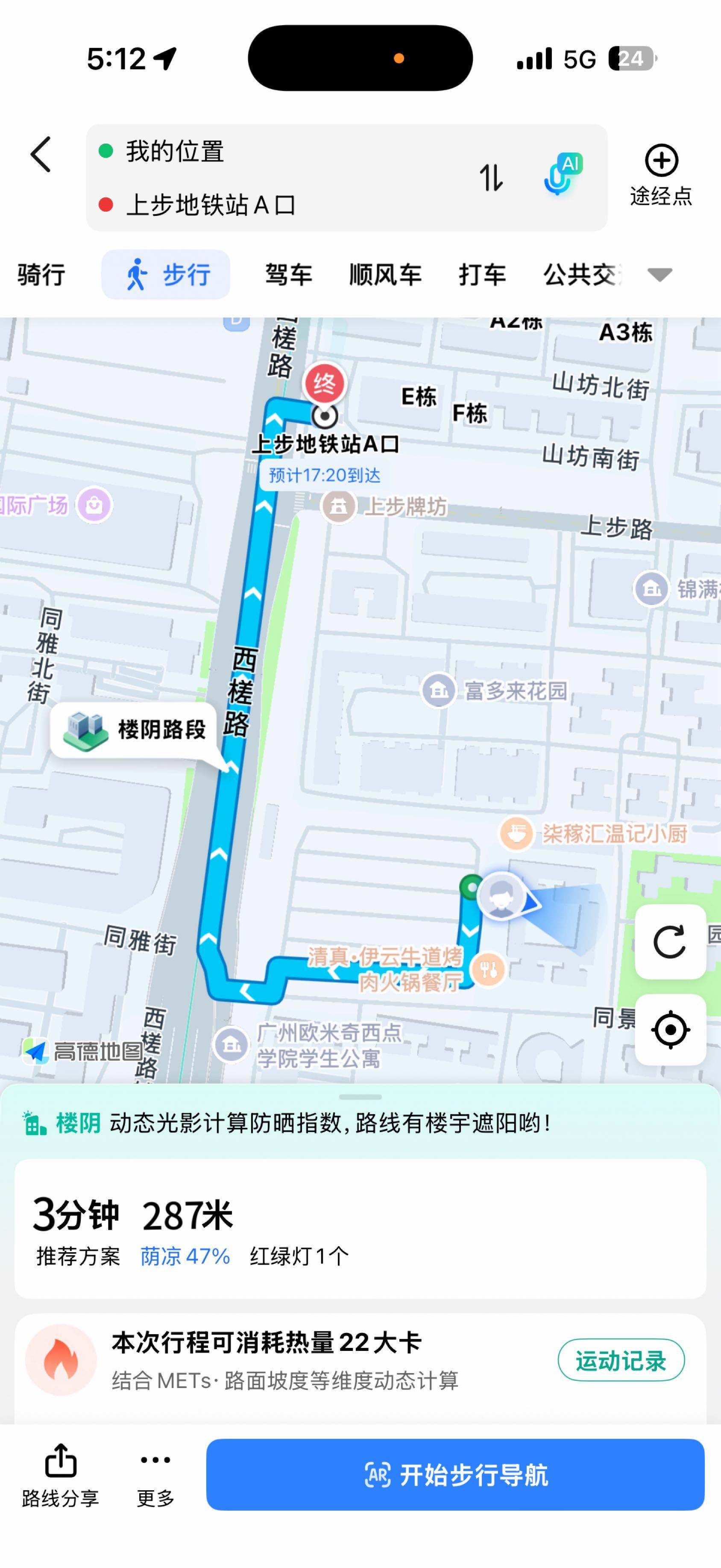Switch to the 顺风车 carpool tab
Screen dimensions: 721x1568
click(x=385, y=274)
